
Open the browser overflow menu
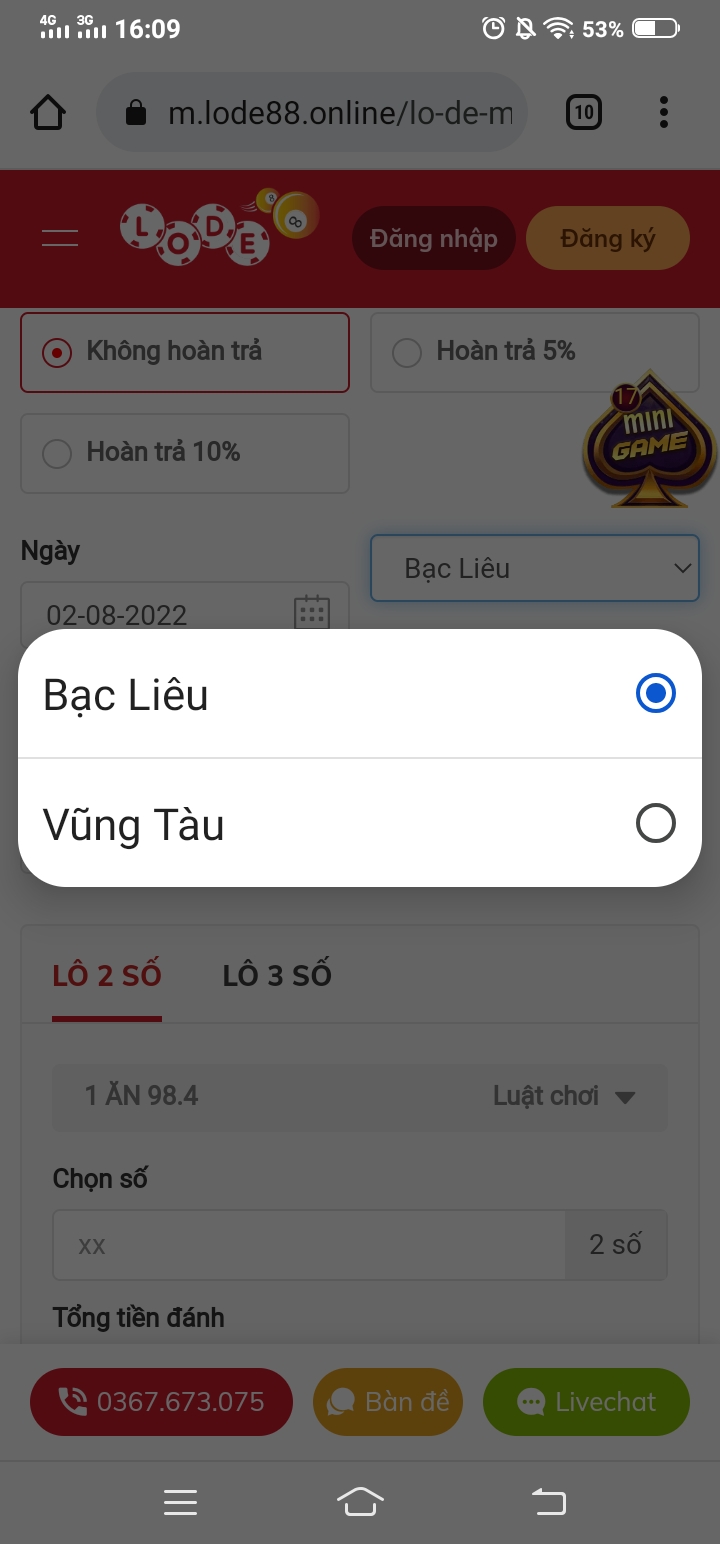click(664, 112)
